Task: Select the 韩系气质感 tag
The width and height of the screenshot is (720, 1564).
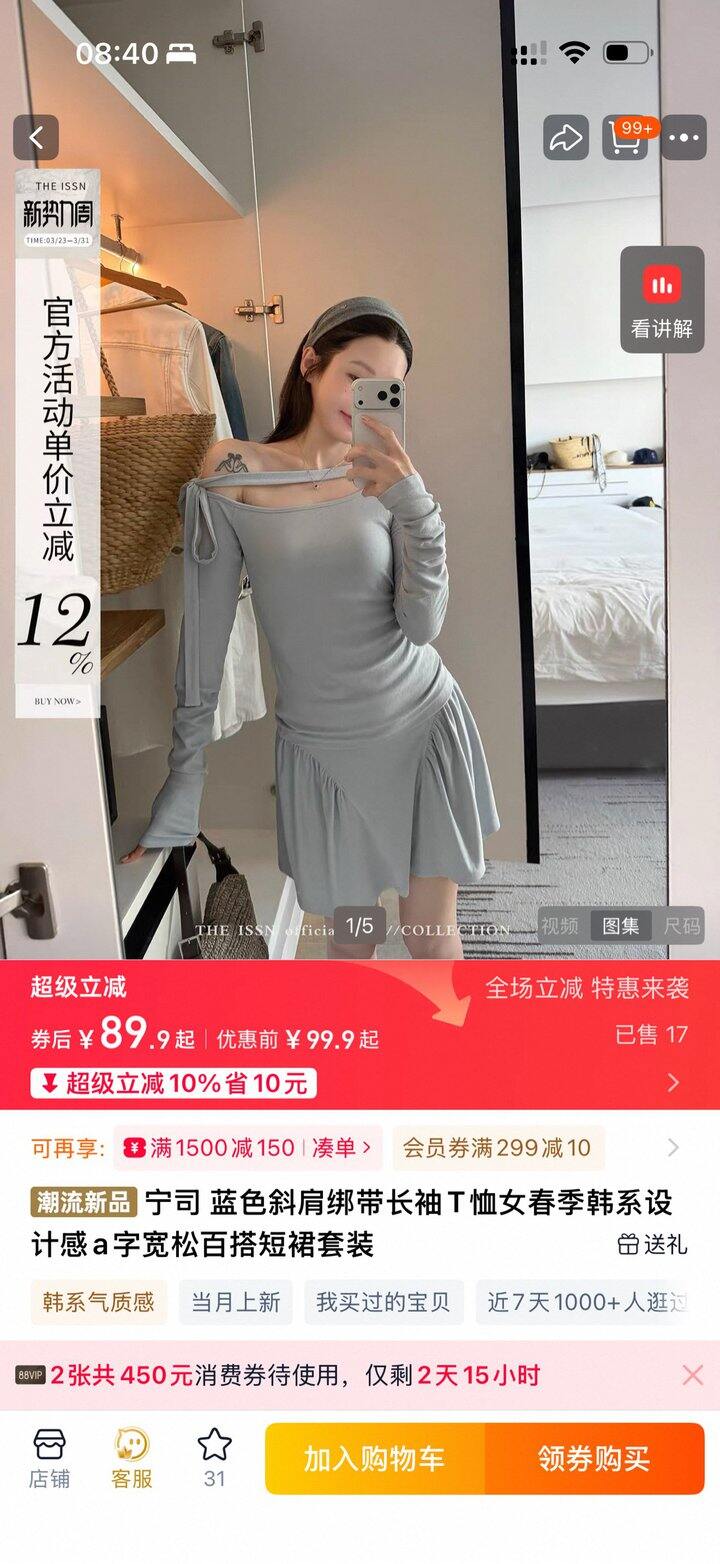Action: [x=98, y=1302]
